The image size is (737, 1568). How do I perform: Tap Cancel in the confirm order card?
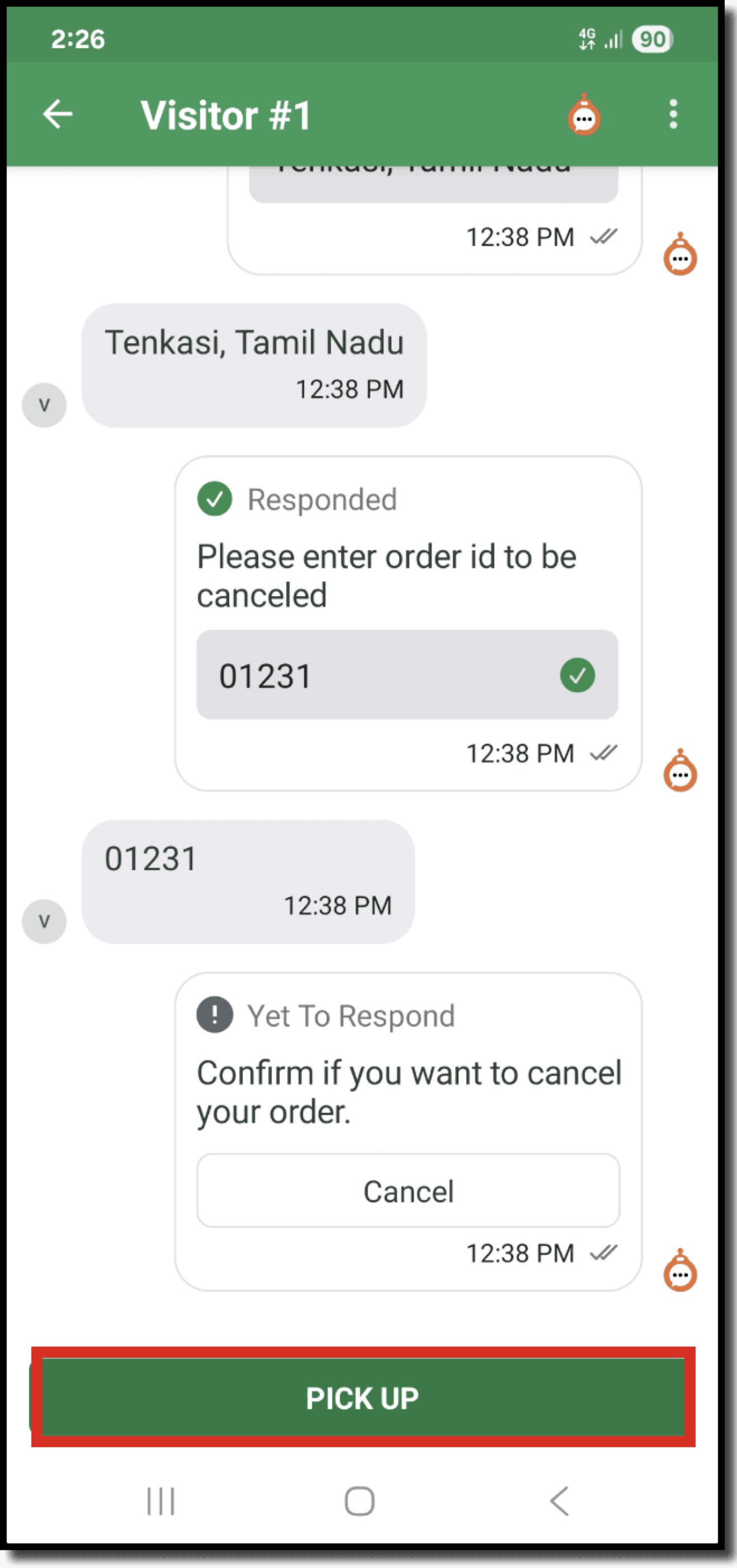[x=408, y=1191]
